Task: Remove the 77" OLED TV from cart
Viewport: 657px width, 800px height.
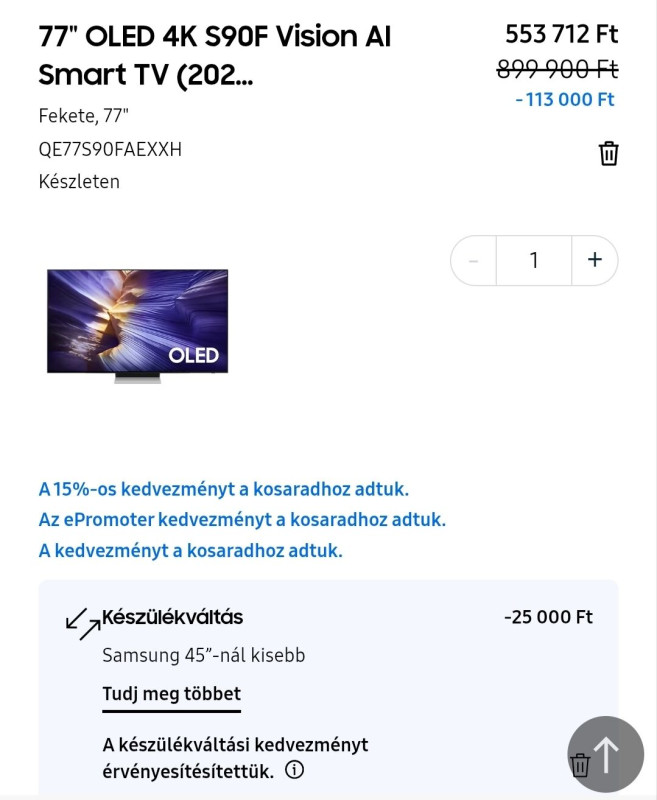Action: point(608,153)
